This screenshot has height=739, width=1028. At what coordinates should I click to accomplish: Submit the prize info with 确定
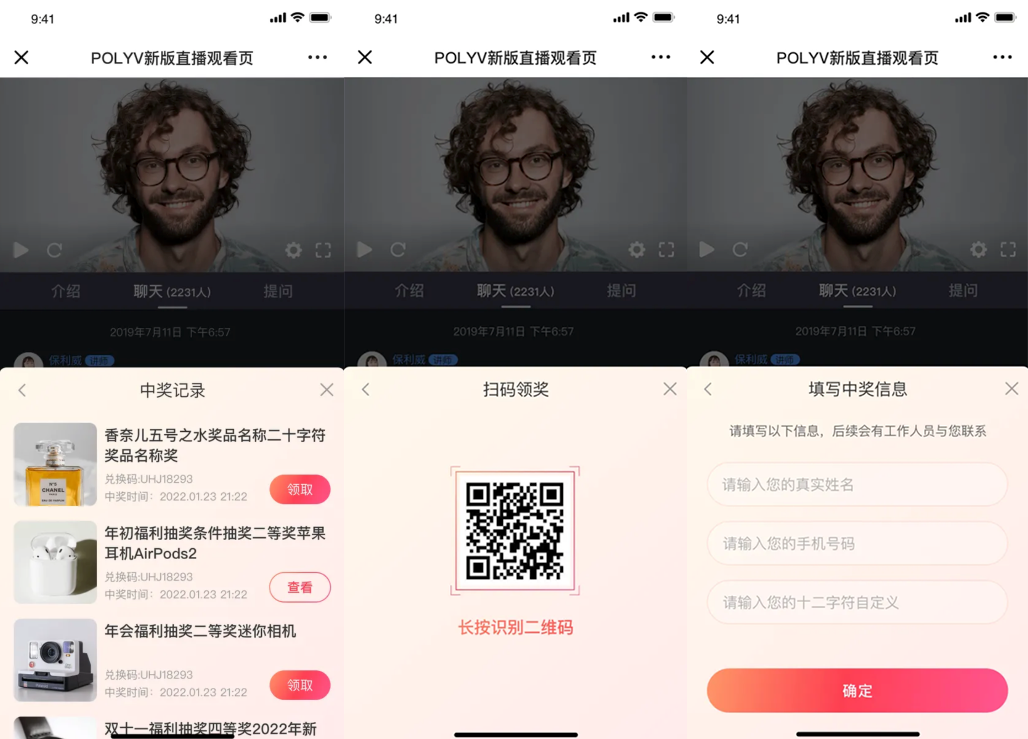pos(856,691)
